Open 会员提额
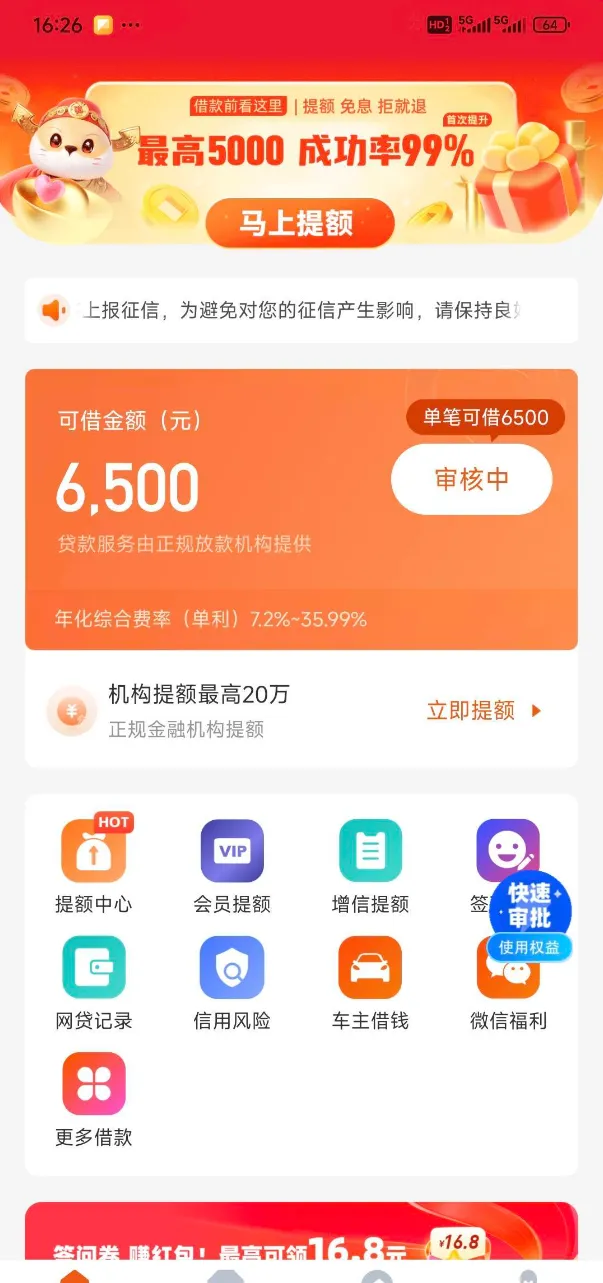 (232, 865)
